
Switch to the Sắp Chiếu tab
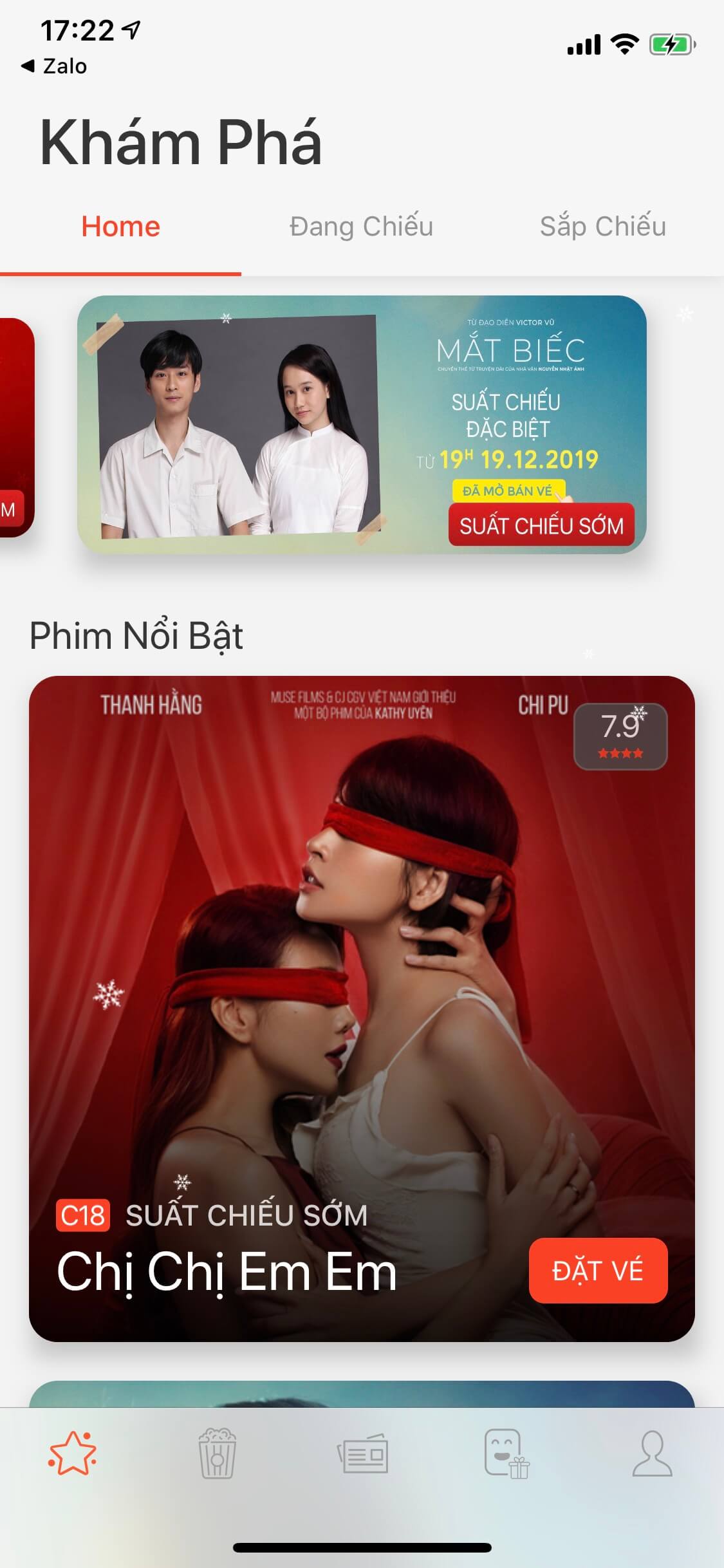(x=603, y=227)
